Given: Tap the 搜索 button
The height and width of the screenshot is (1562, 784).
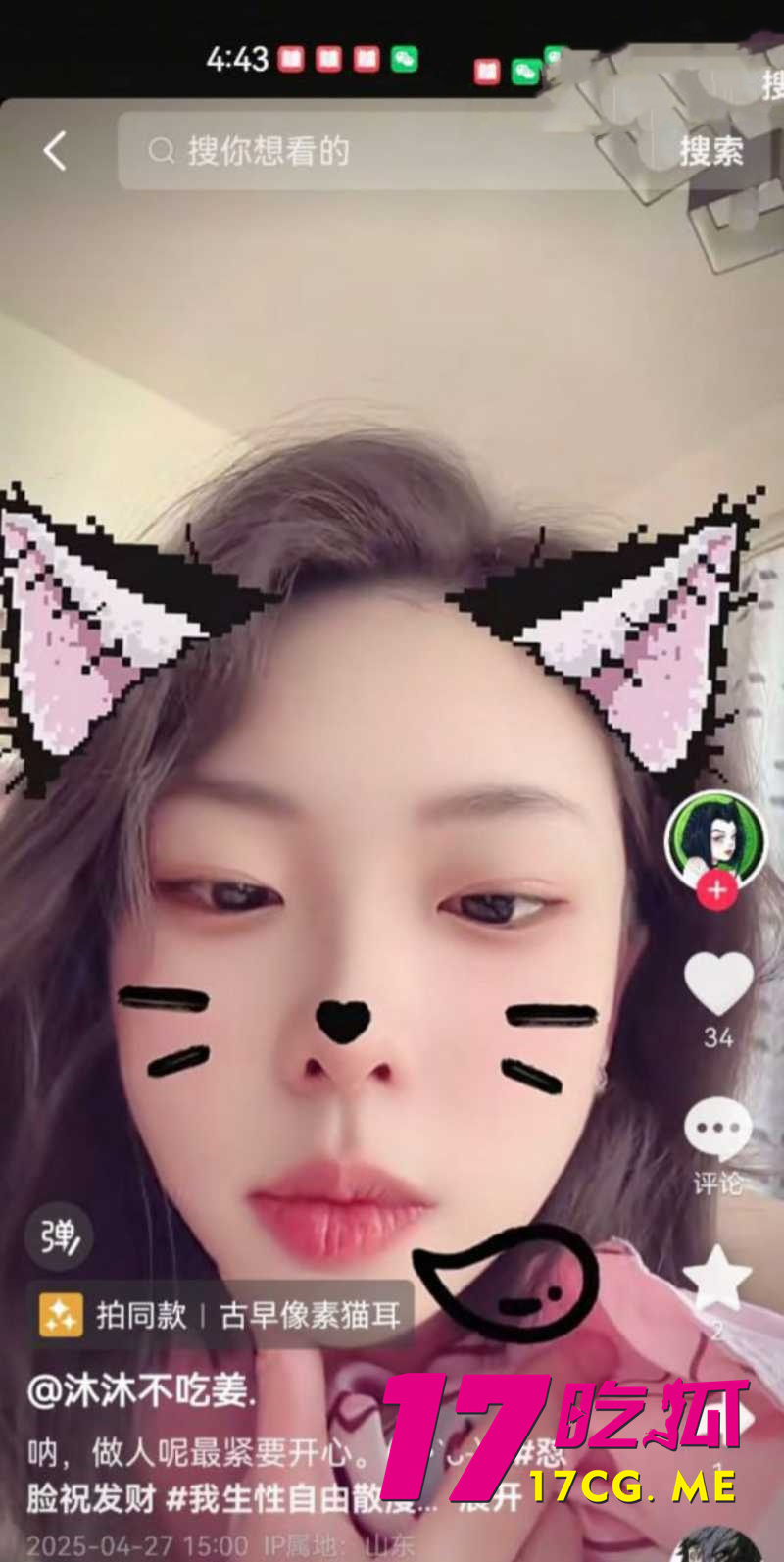Looking at the screenshot, I should tap(711, 151).
